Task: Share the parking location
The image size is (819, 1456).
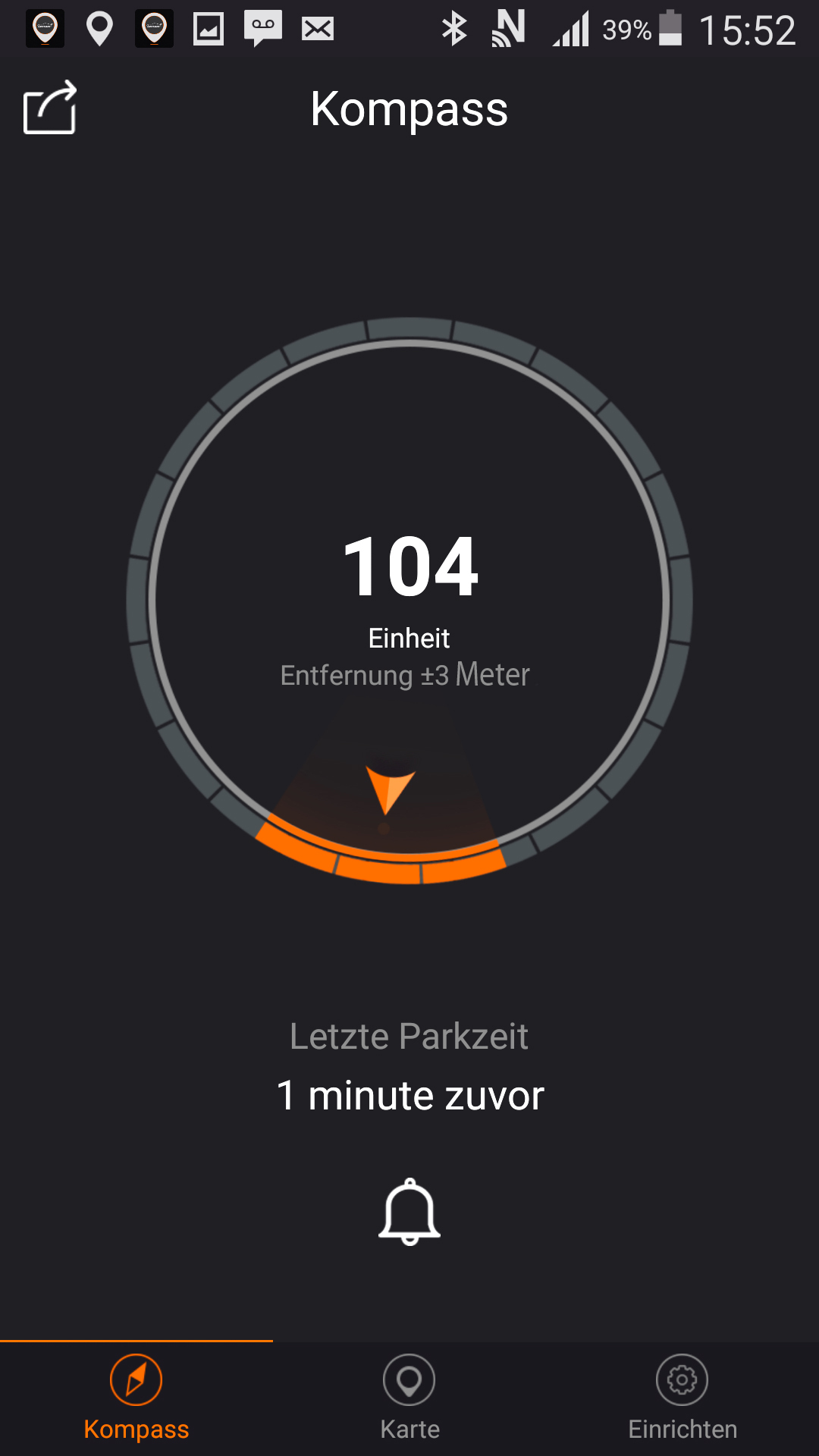Action: click(x=50, y=108)
